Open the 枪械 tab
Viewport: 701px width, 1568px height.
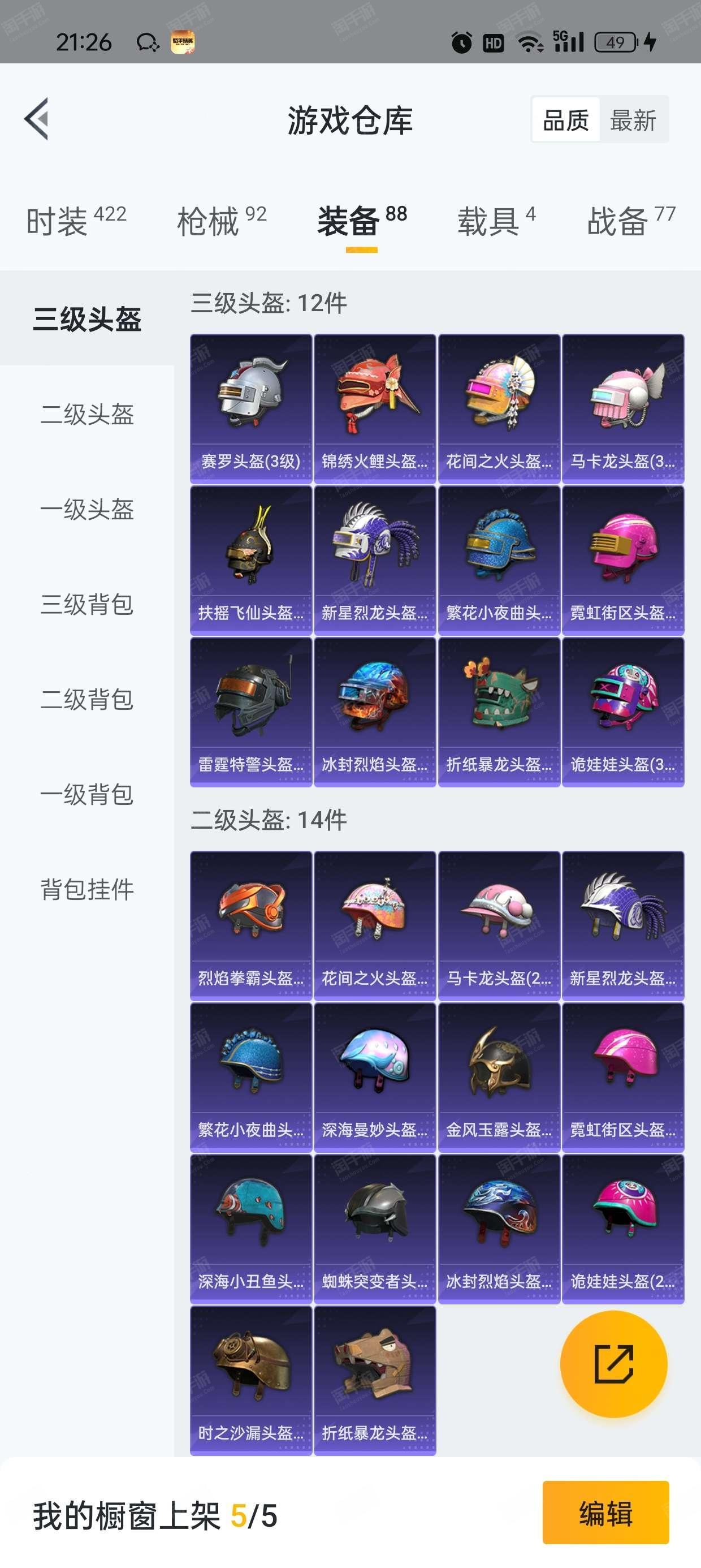tap(222, 219)
